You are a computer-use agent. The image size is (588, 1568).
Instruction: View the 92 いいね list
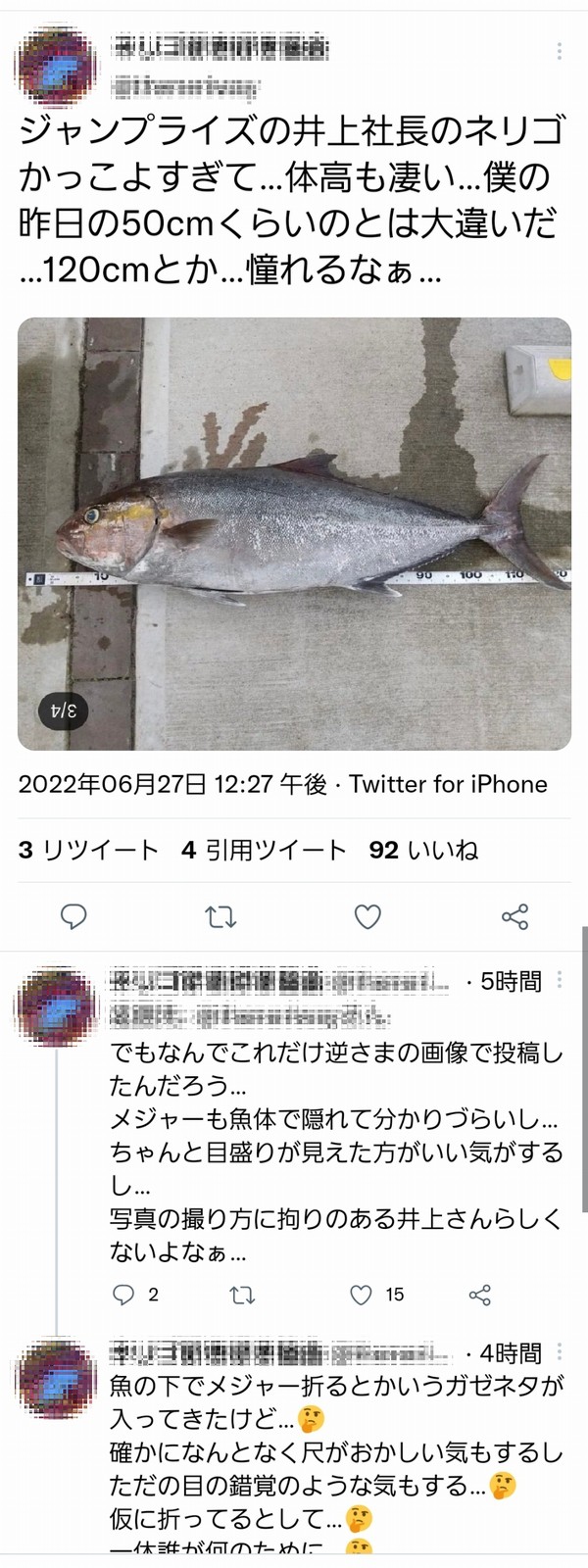click(423, 850)
